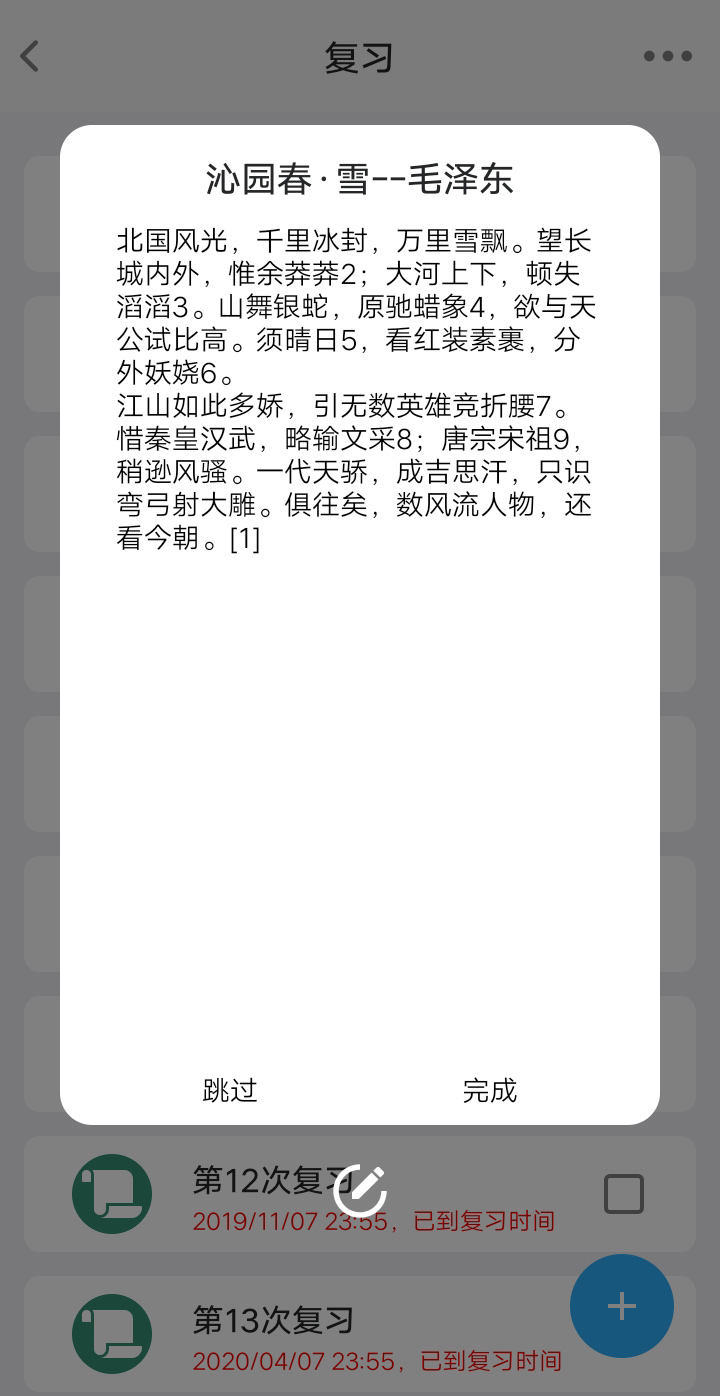Click the red overdue text under 第13次复习

tap(375, 1361)
